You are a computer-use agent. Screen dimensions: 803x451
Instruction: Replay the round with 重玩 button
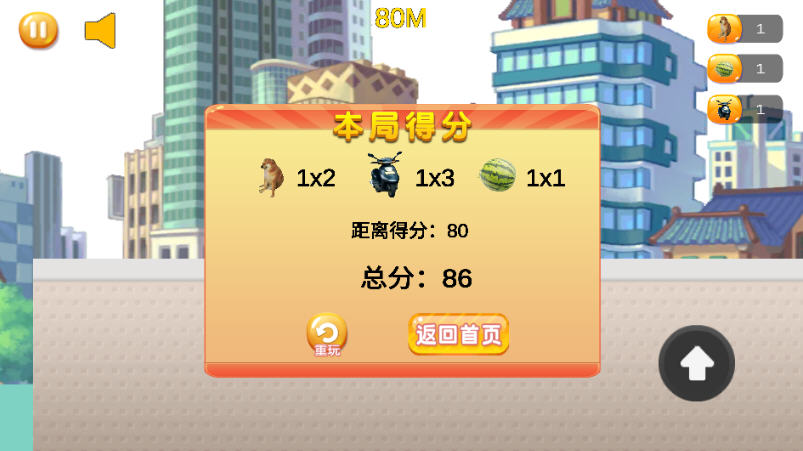327,335
